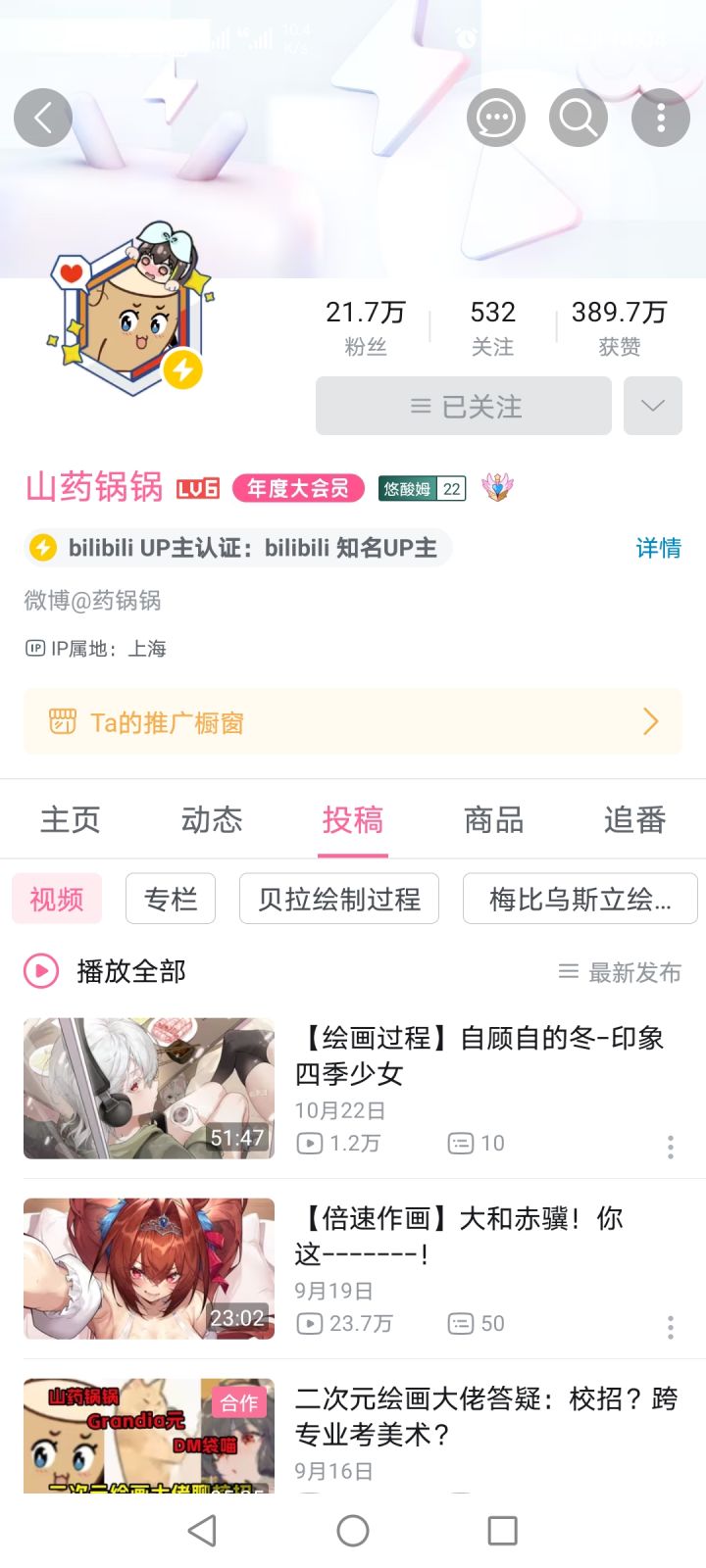The image size is (706, 1568).
Task: Toggle follow status via the 已关注 button
Action: click(x=463, y=405)
